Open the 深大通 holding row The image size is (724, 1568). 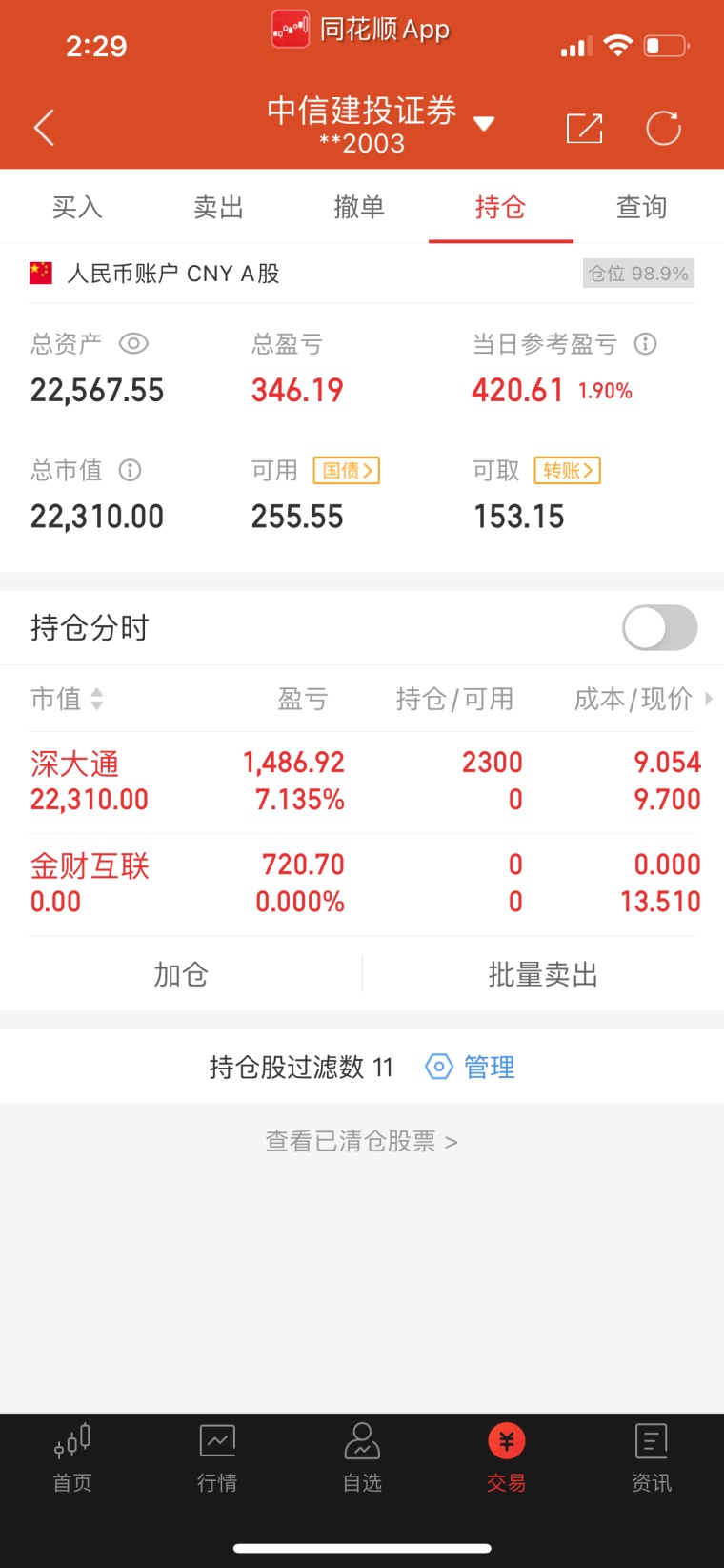362,782
